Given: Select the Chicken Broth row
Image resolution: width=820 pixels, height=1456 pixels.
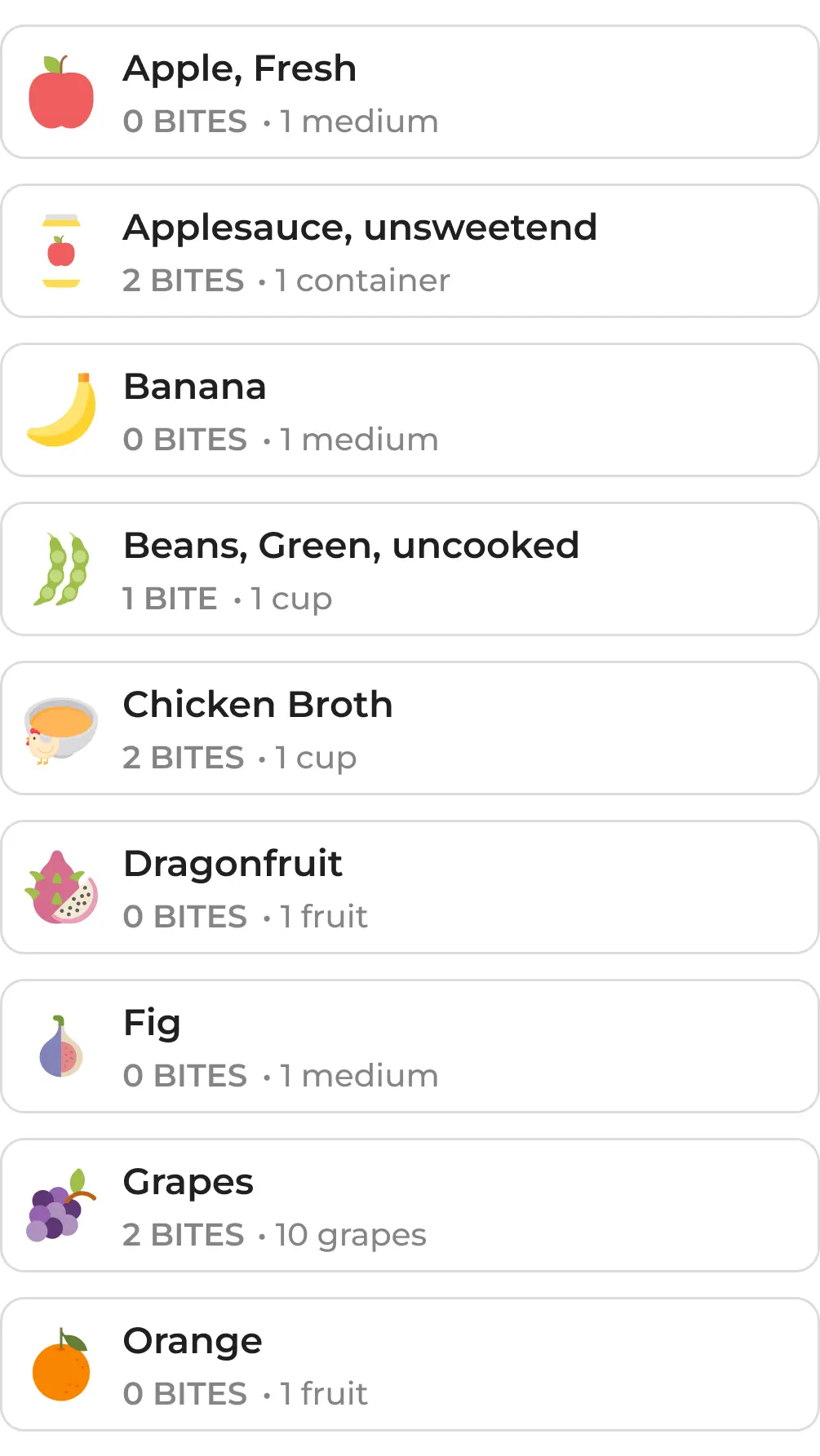Looking at the screenshot, I should tap(410, 728).
